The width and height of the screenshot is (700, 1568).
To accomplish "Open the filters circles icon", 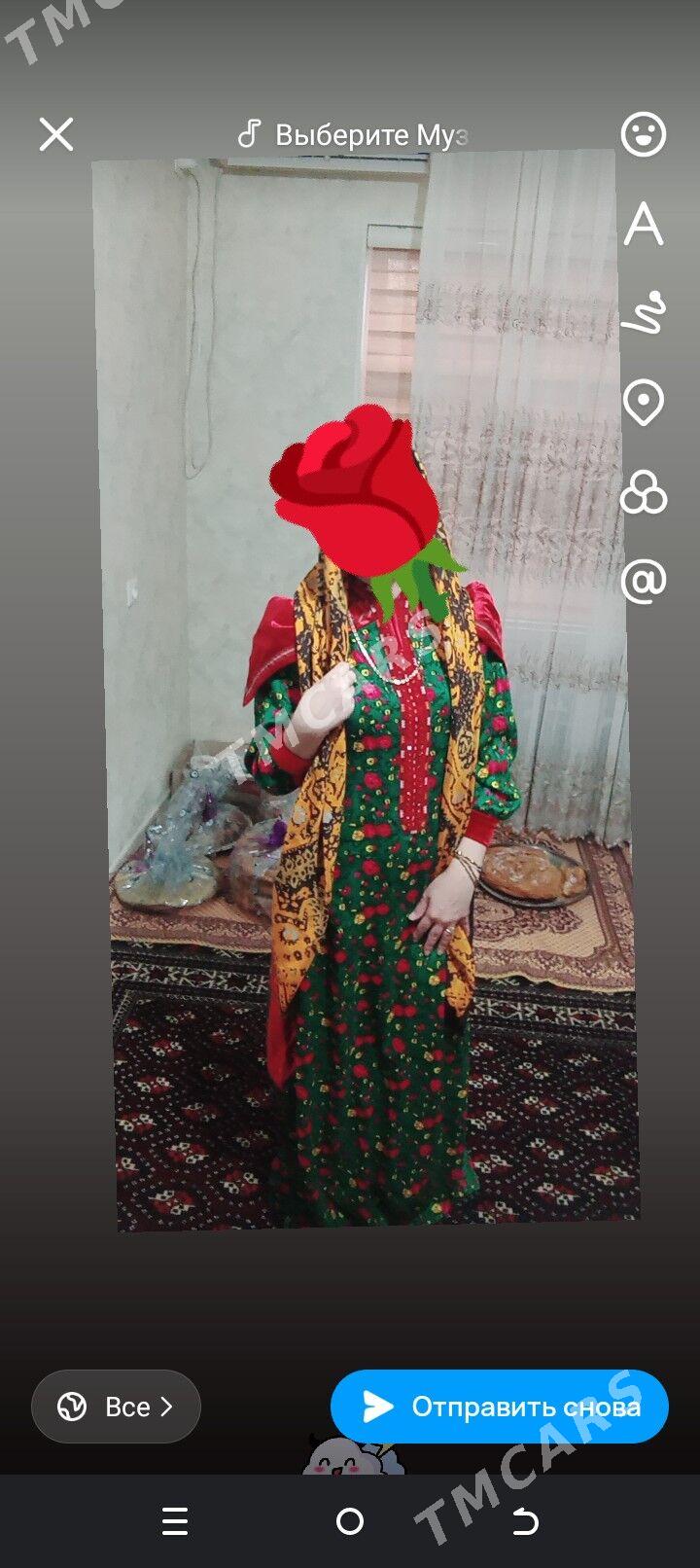I will tap(644, 492).
